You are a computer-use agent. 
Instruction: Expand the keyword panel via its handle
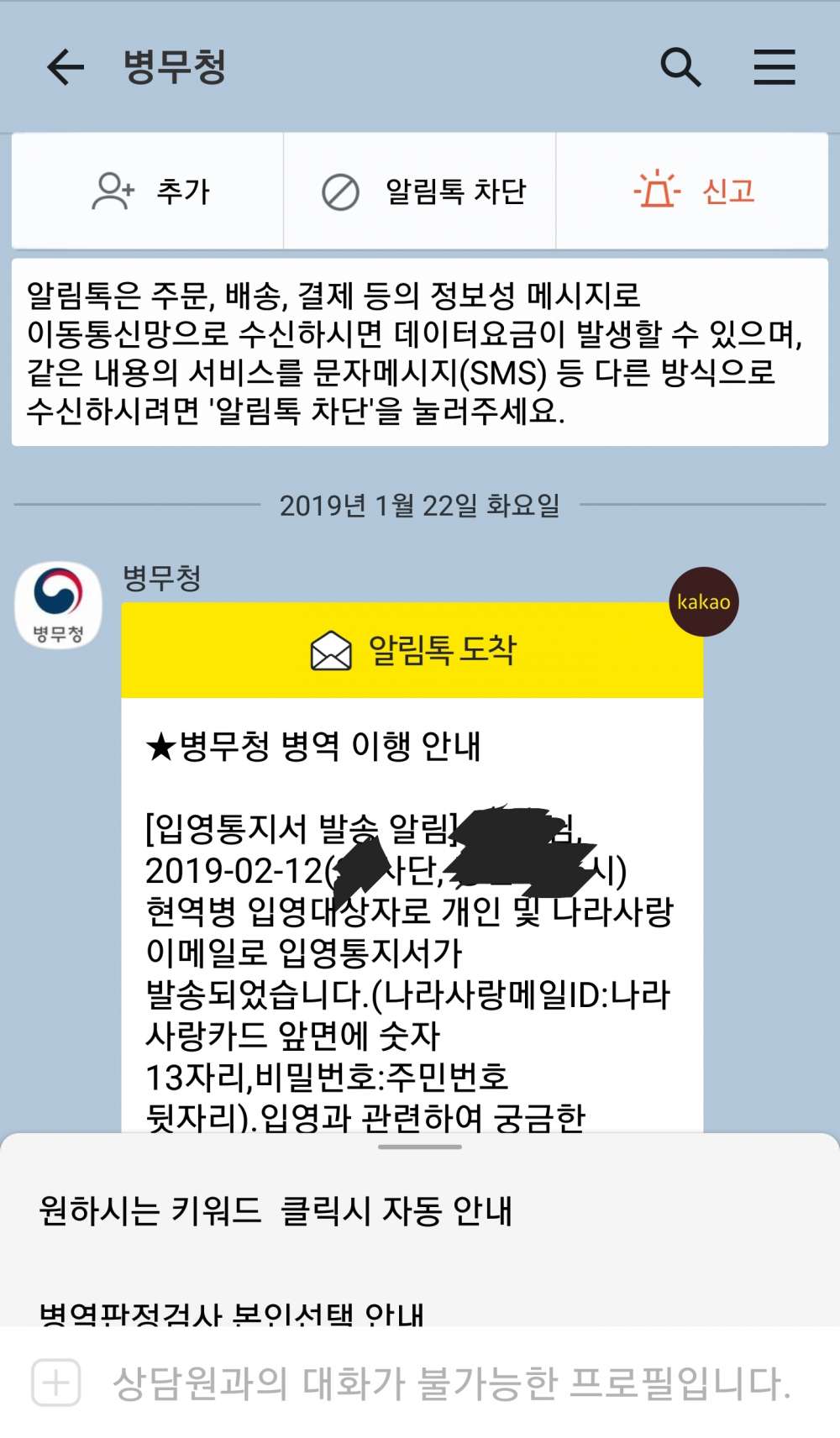(x=419, y=1147)
